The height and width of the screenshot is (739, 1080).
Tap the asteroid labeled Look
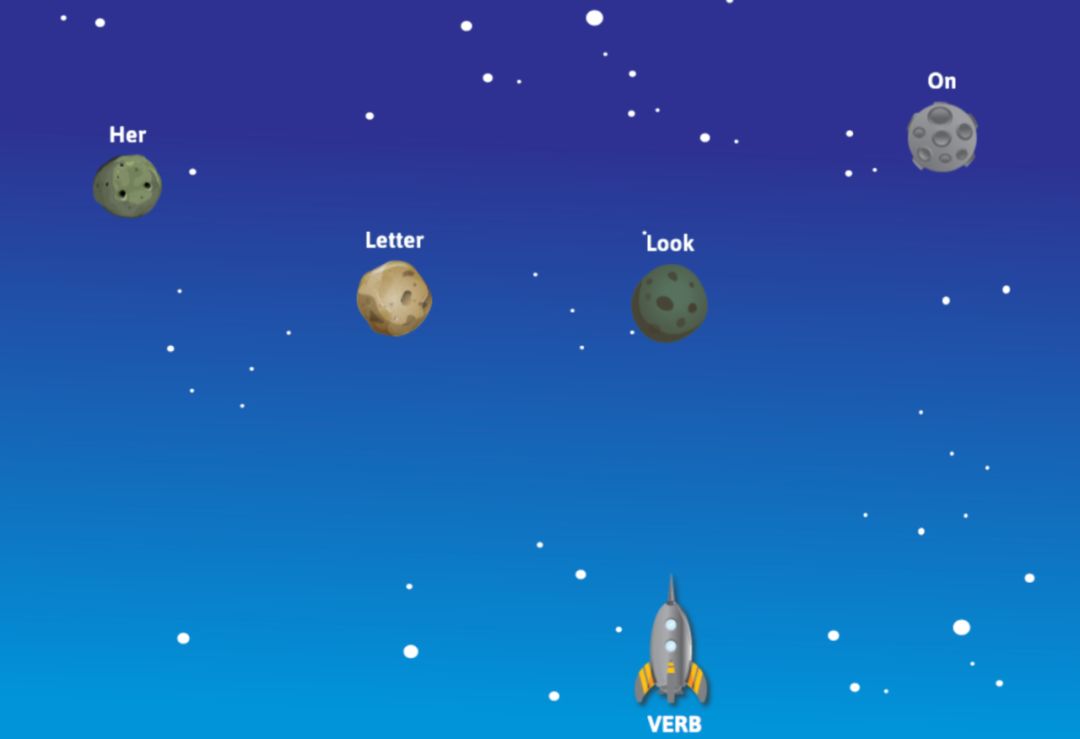click(669, 302)
